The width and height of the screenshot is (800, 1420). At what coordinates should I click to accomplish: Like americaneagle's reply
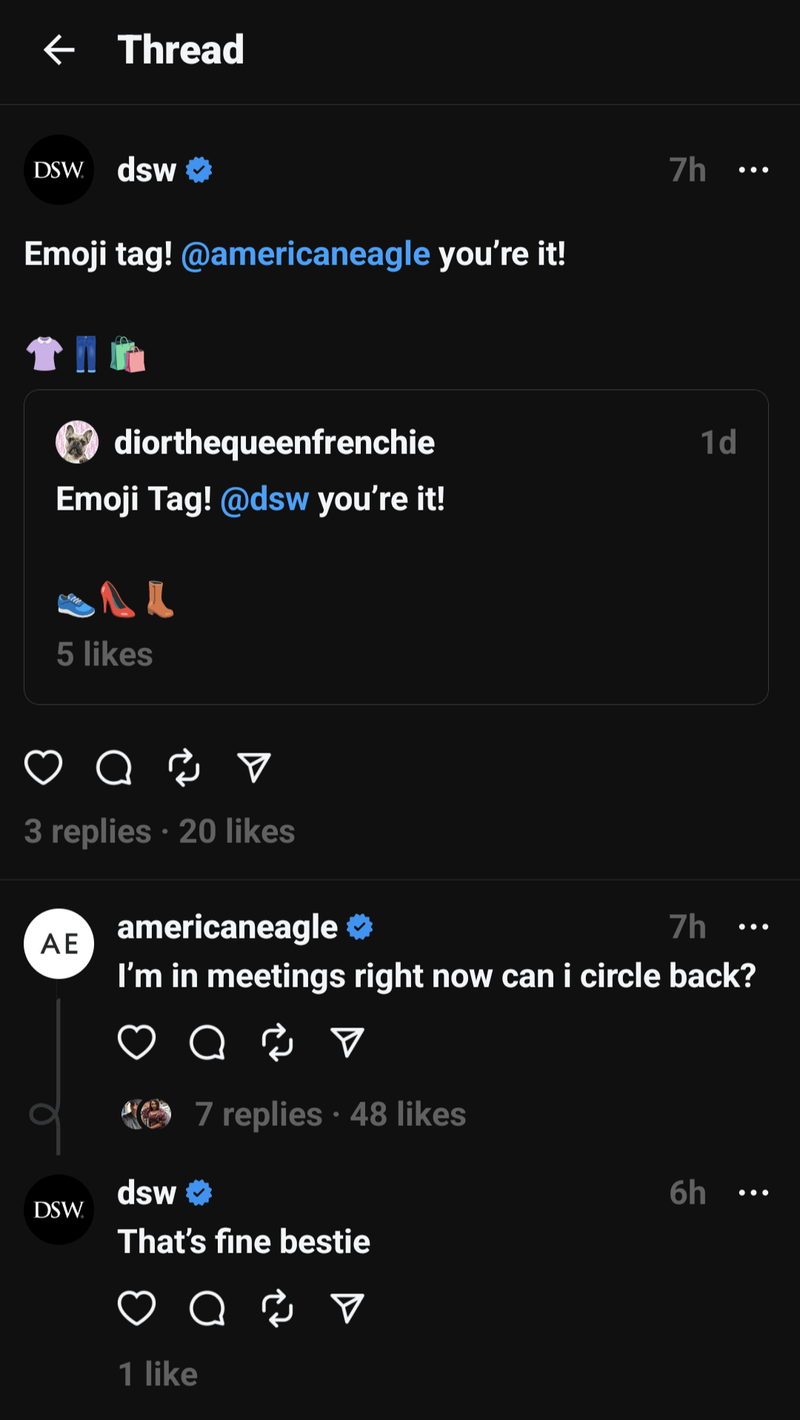click(137, 1042)
